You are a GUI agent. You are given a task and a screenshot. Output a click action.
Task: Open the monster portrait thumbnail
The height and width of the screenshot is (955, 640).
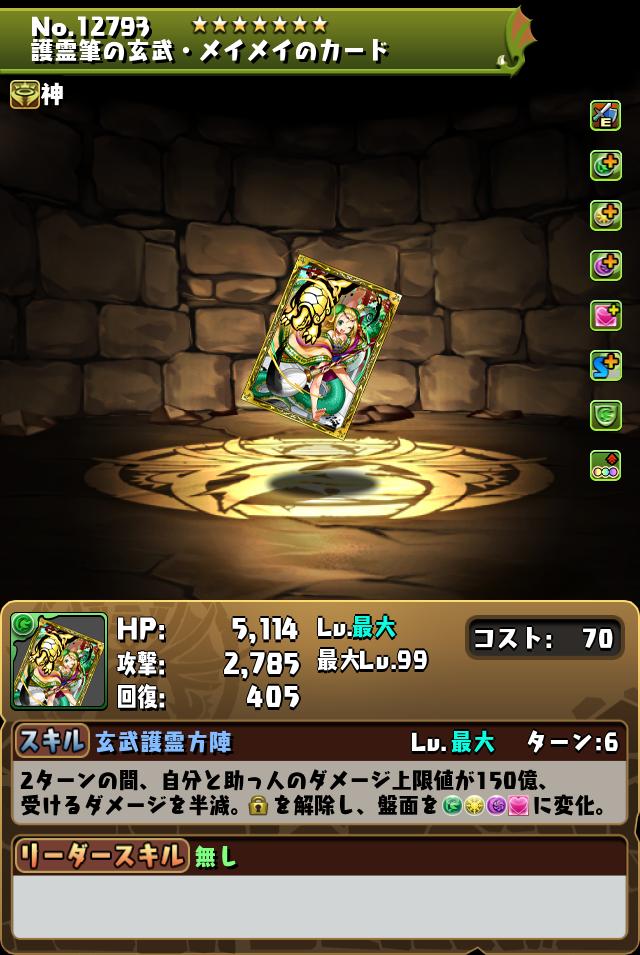click(x=59, y=661)
